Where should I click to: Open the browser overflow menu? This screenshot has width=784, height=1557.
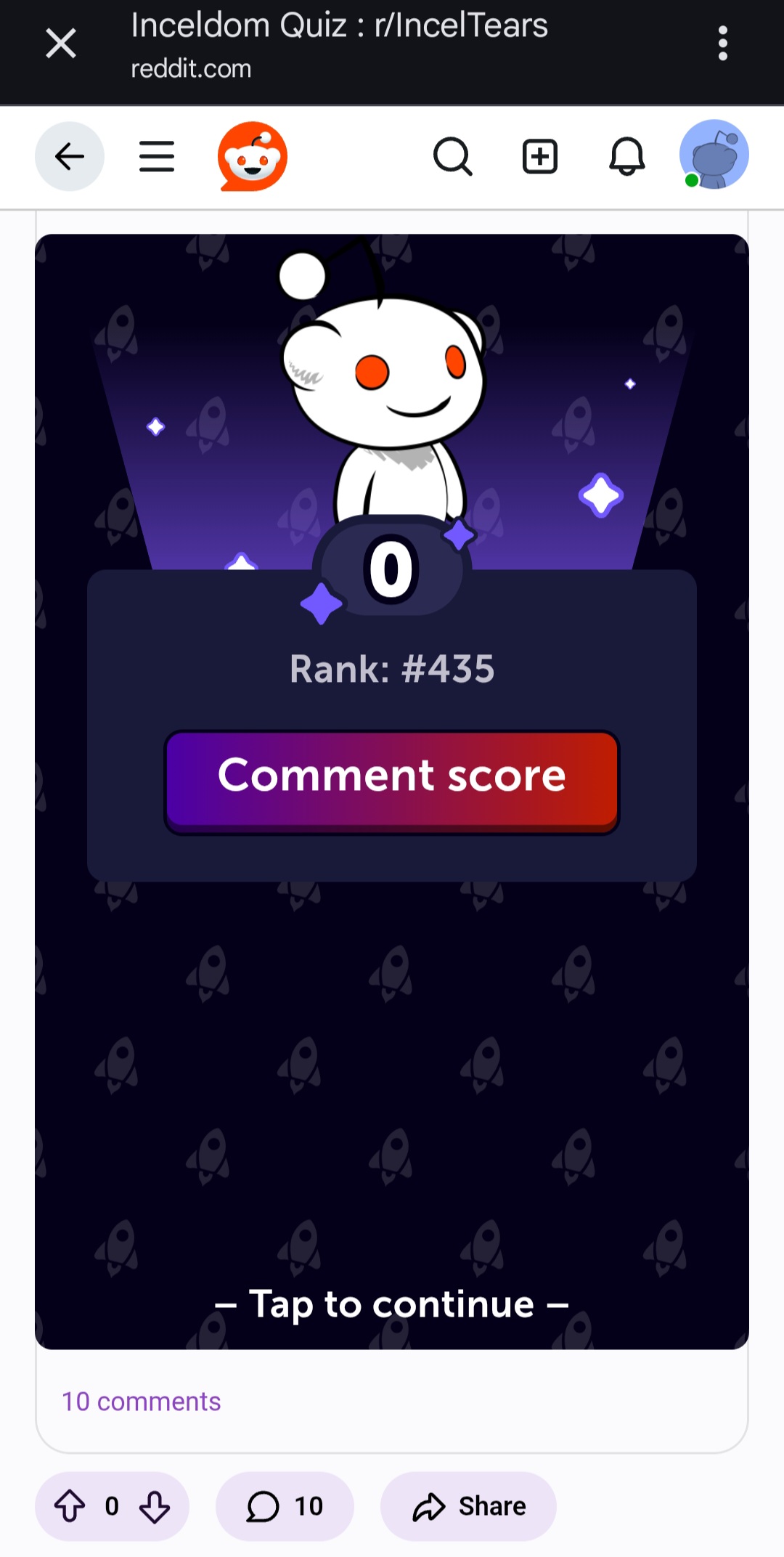723,43
